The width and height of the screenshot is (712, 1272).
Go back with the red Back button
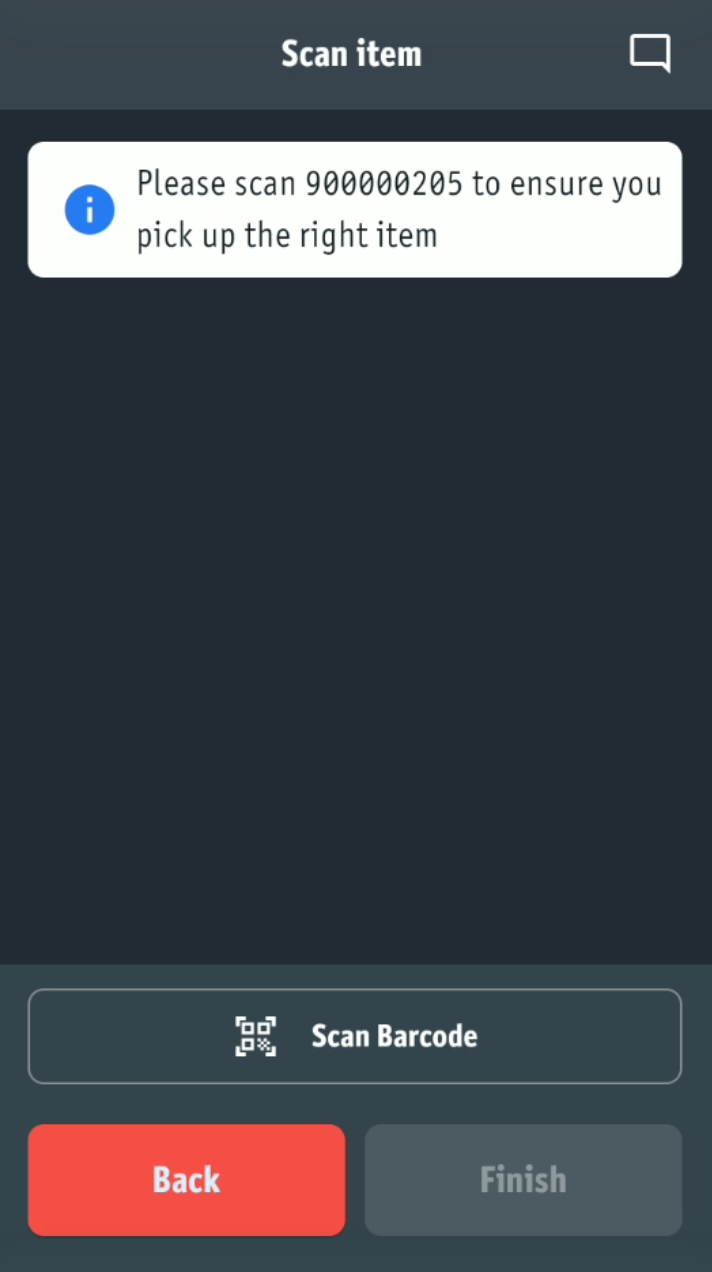186,1180
